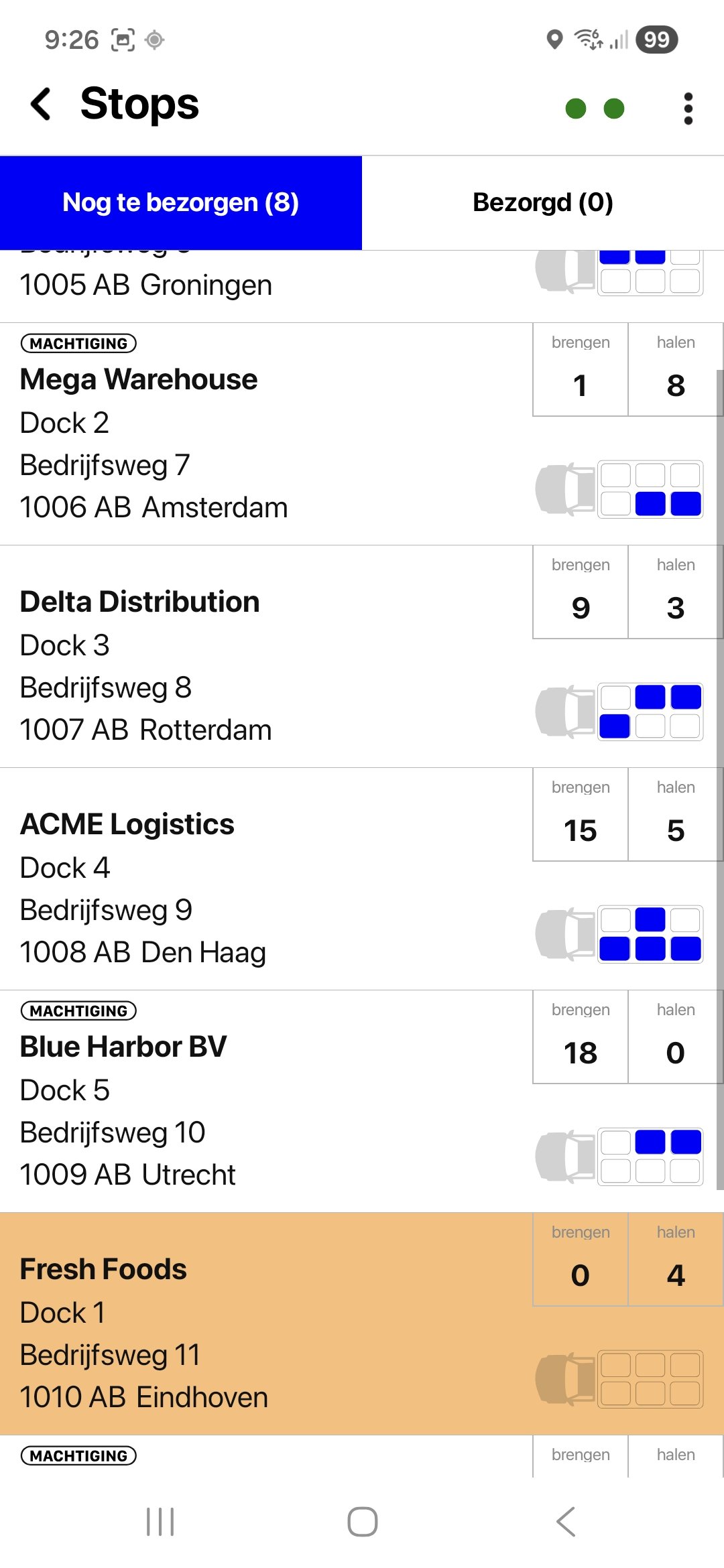Toggle the first green status dot
724x1568 pixels.
[577, 107]
